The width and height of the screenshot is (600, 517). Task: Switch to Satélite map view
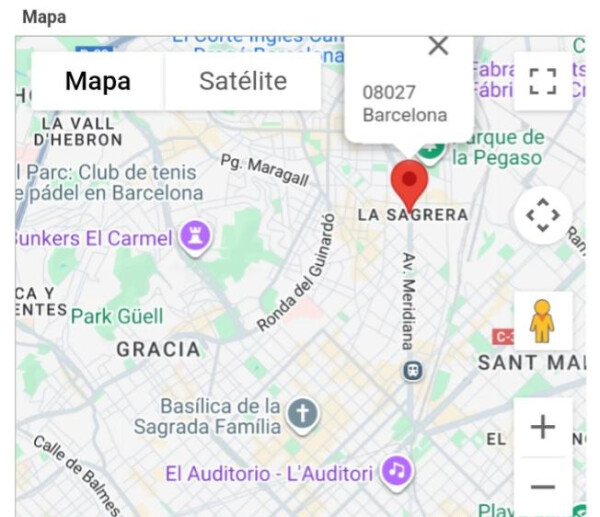click(242, 81)
